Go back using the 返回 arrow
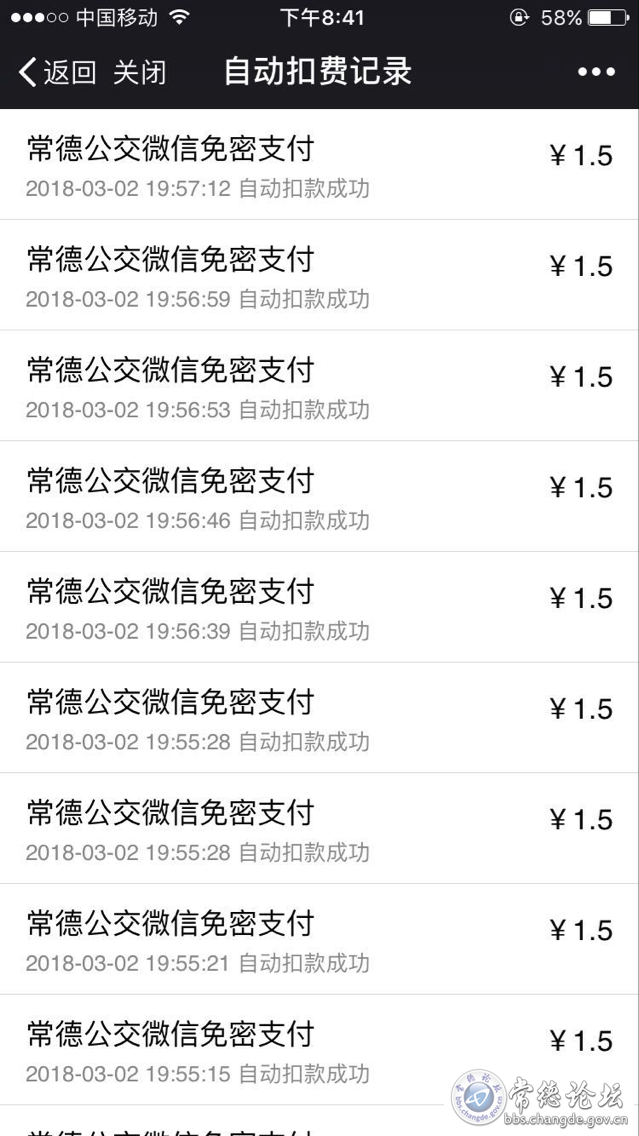Image resolution: width=639 pixels, height=1136 pixels. coord(57,72)
